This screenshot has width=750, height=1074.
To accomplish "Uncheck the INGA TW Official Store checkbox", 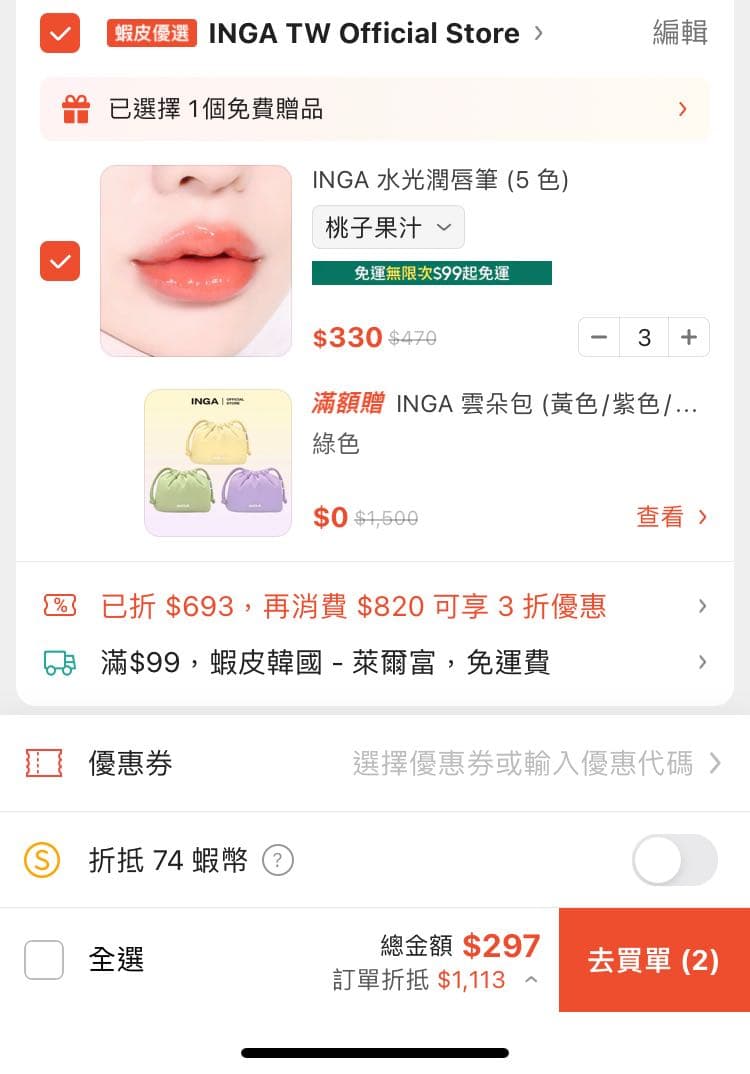I will 60,32.
